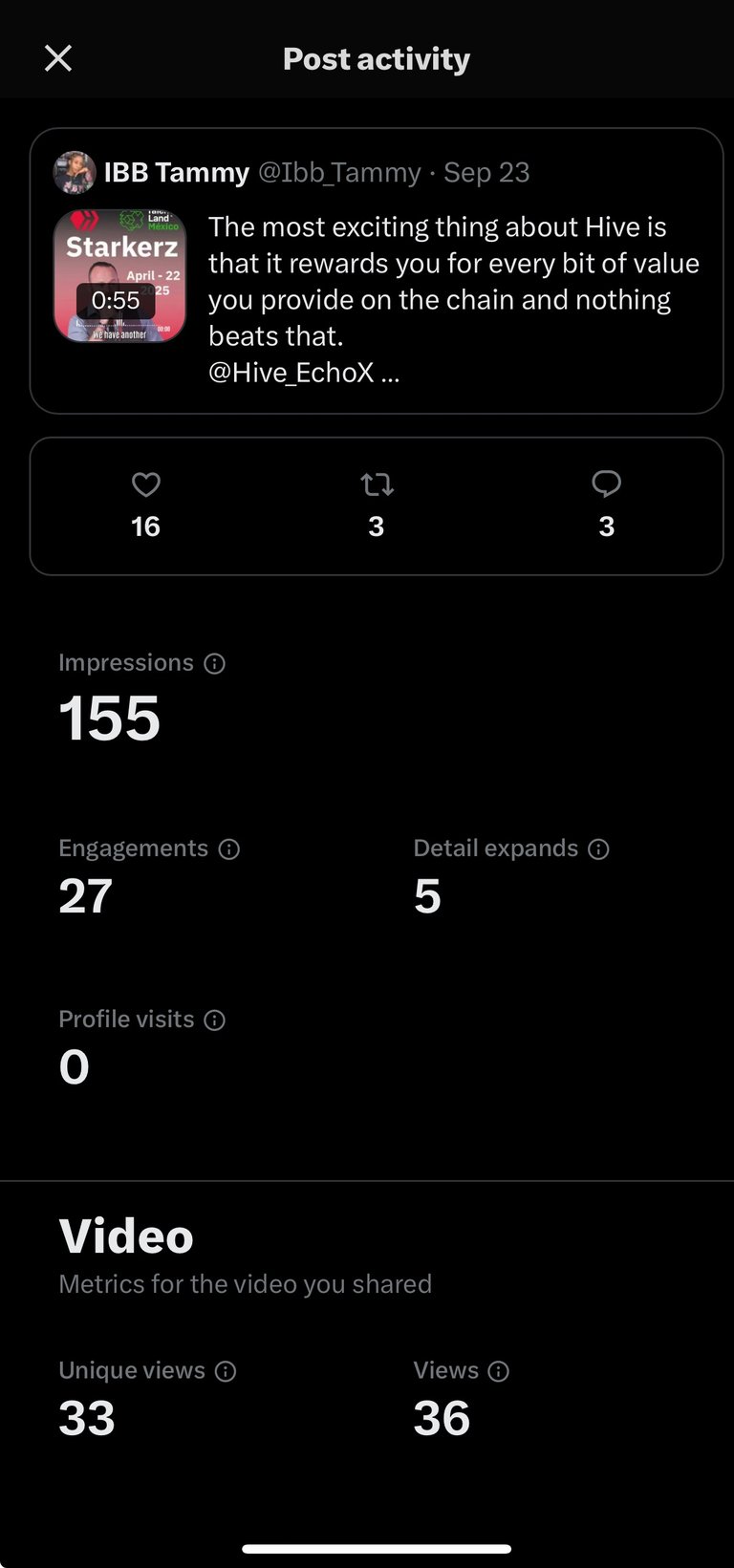Show info about Detail expands
The image size is (734, 1568).
tap(599, 849)
